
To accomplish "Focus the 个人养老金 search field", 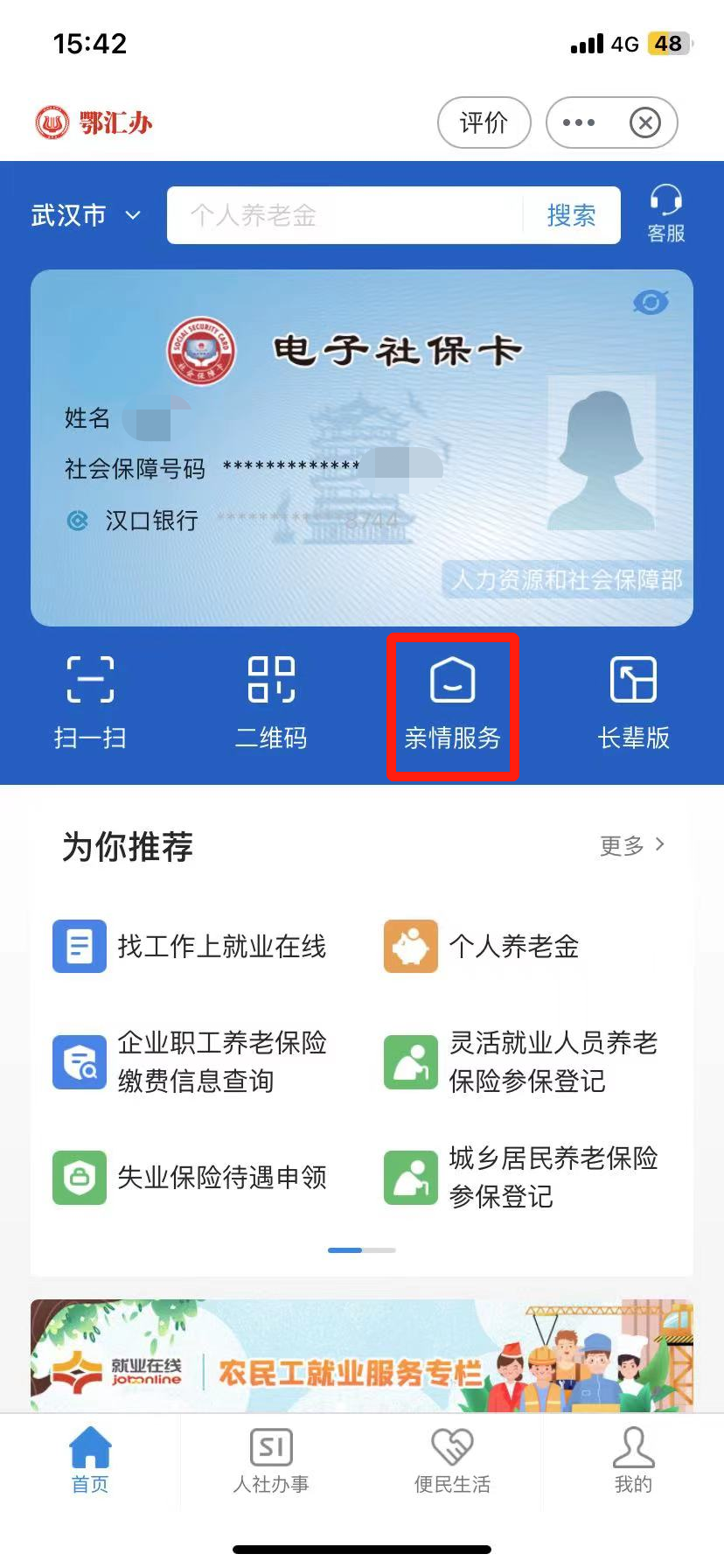I will (345, 215).
